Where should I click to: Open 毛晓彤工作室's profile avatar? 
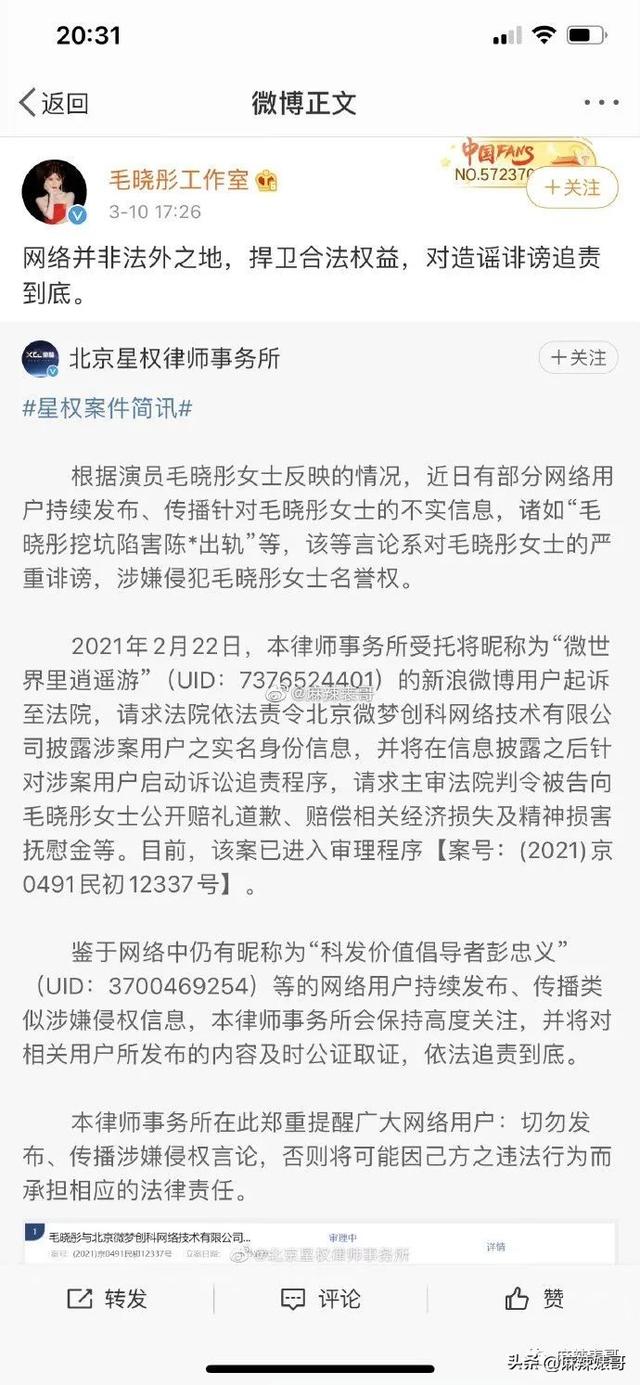click(x=54, y=190)
